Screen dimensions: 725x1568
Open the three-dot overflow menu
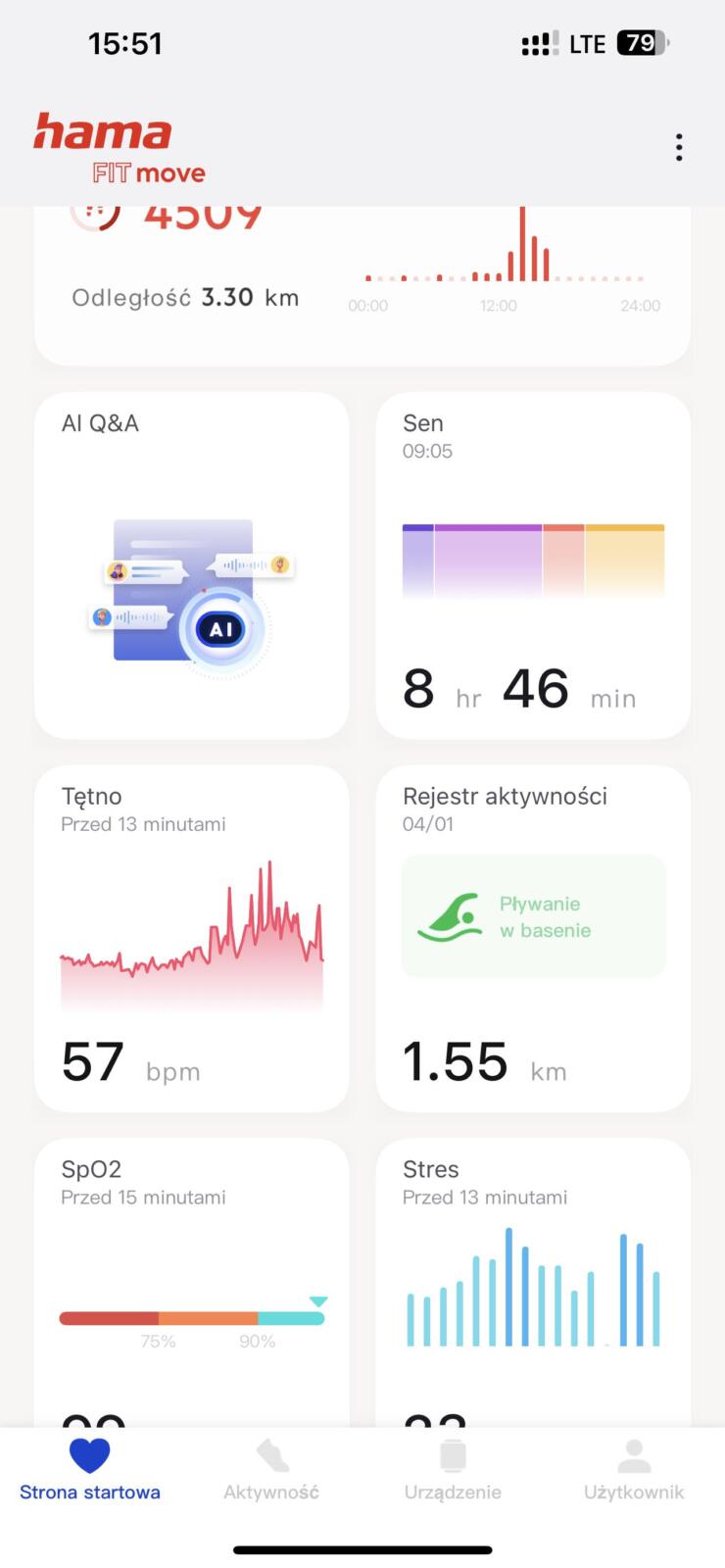pyautogui.click(x=678, y=148)
